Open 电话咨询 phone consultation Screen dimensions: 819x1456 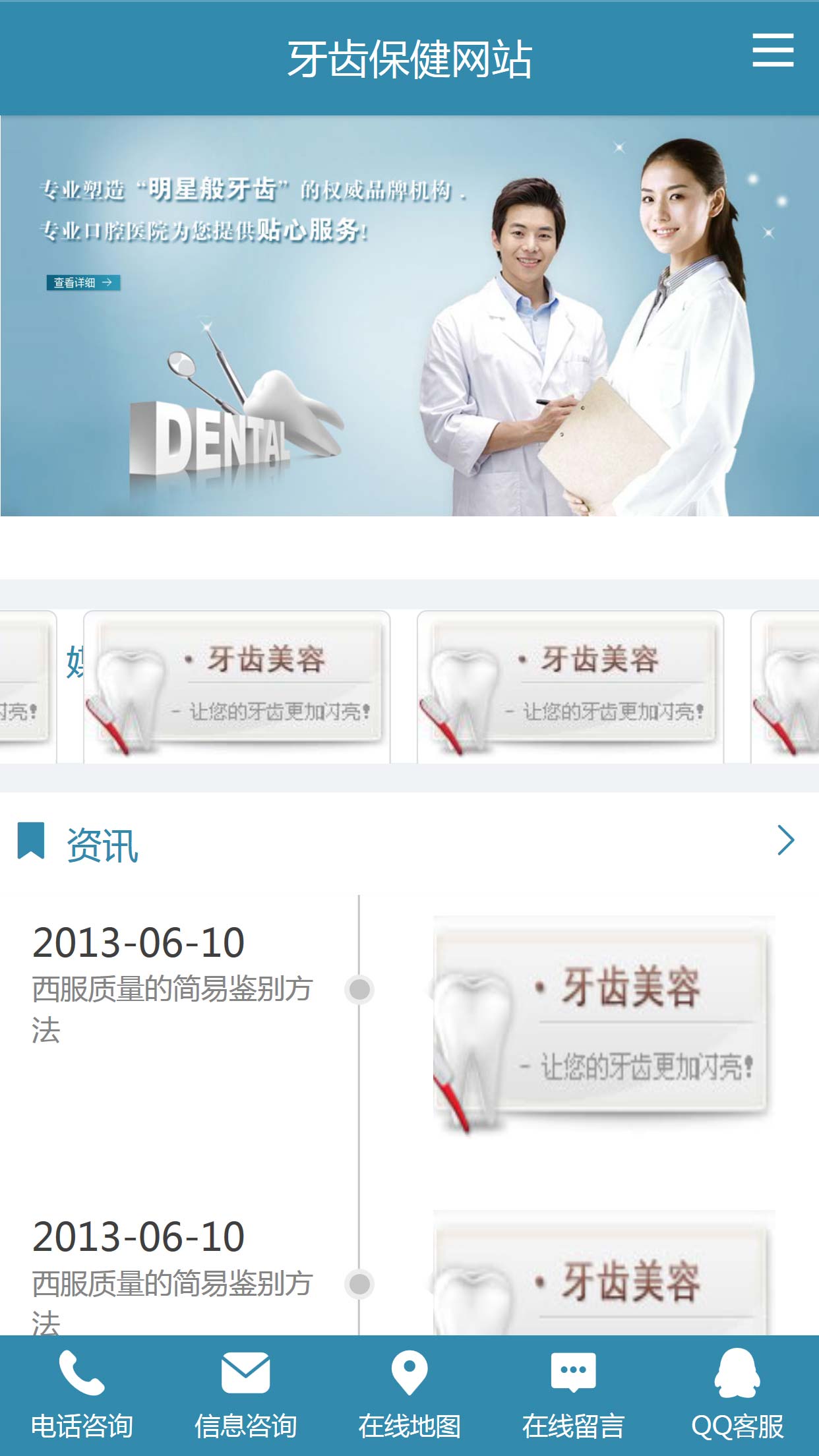[x=82, y=1395]
